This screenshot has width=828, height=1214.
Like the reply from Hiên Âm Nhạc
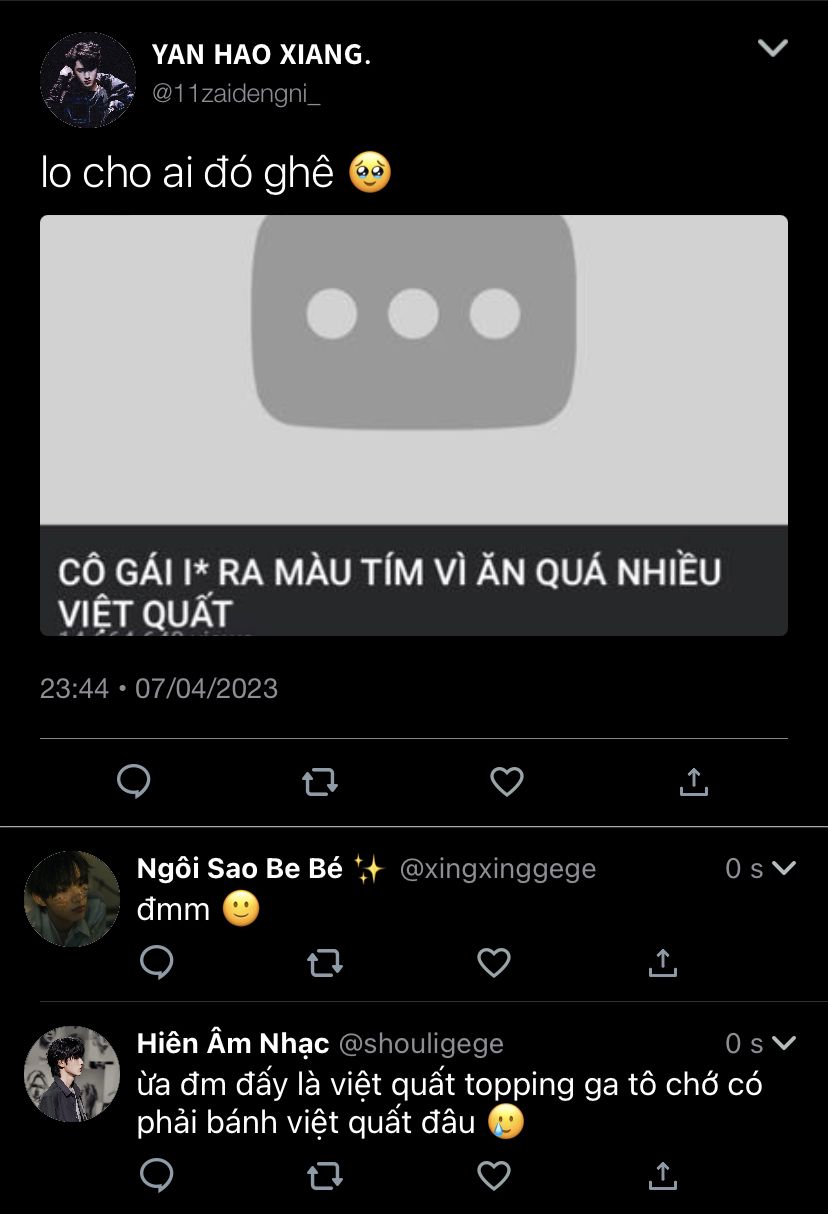[494, 1176]
